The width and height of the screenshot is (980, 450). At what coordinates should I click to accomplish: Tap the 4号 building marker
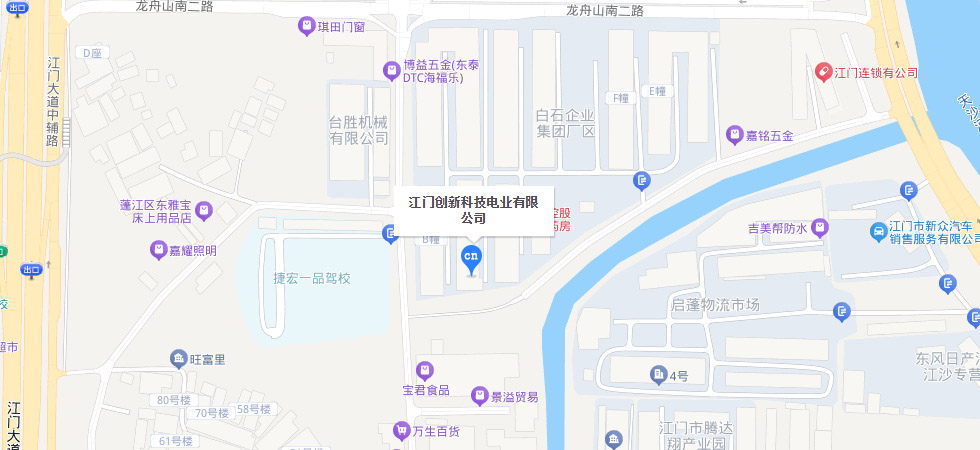point(659,376)
